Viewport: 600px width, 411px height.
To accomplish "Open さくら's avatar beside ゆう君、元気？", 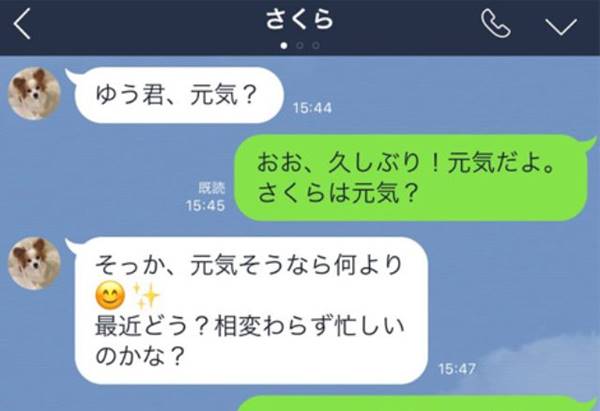I will [34, 94].
